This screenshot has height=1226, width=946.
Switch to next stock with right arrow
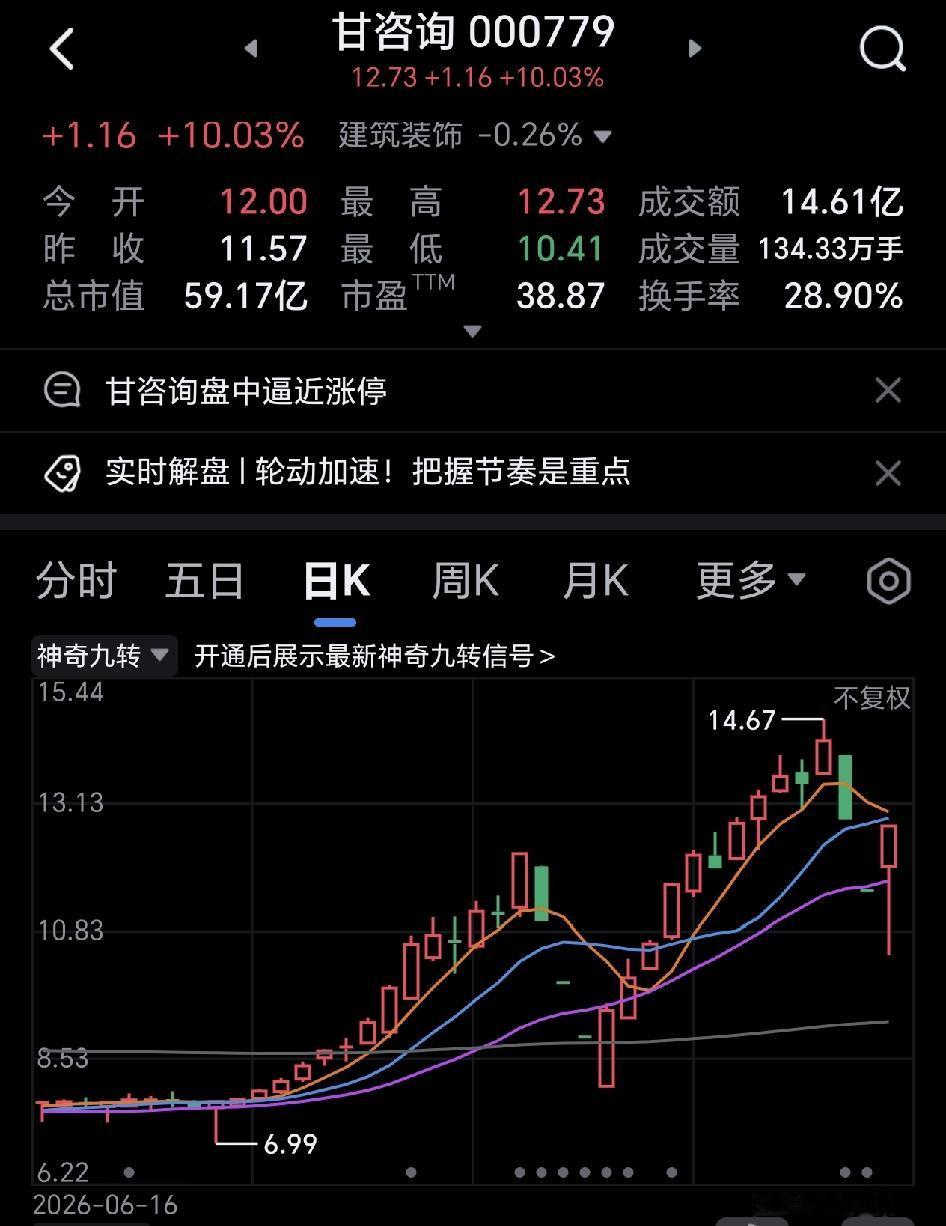pyautogui.click(x=695, y=48)
